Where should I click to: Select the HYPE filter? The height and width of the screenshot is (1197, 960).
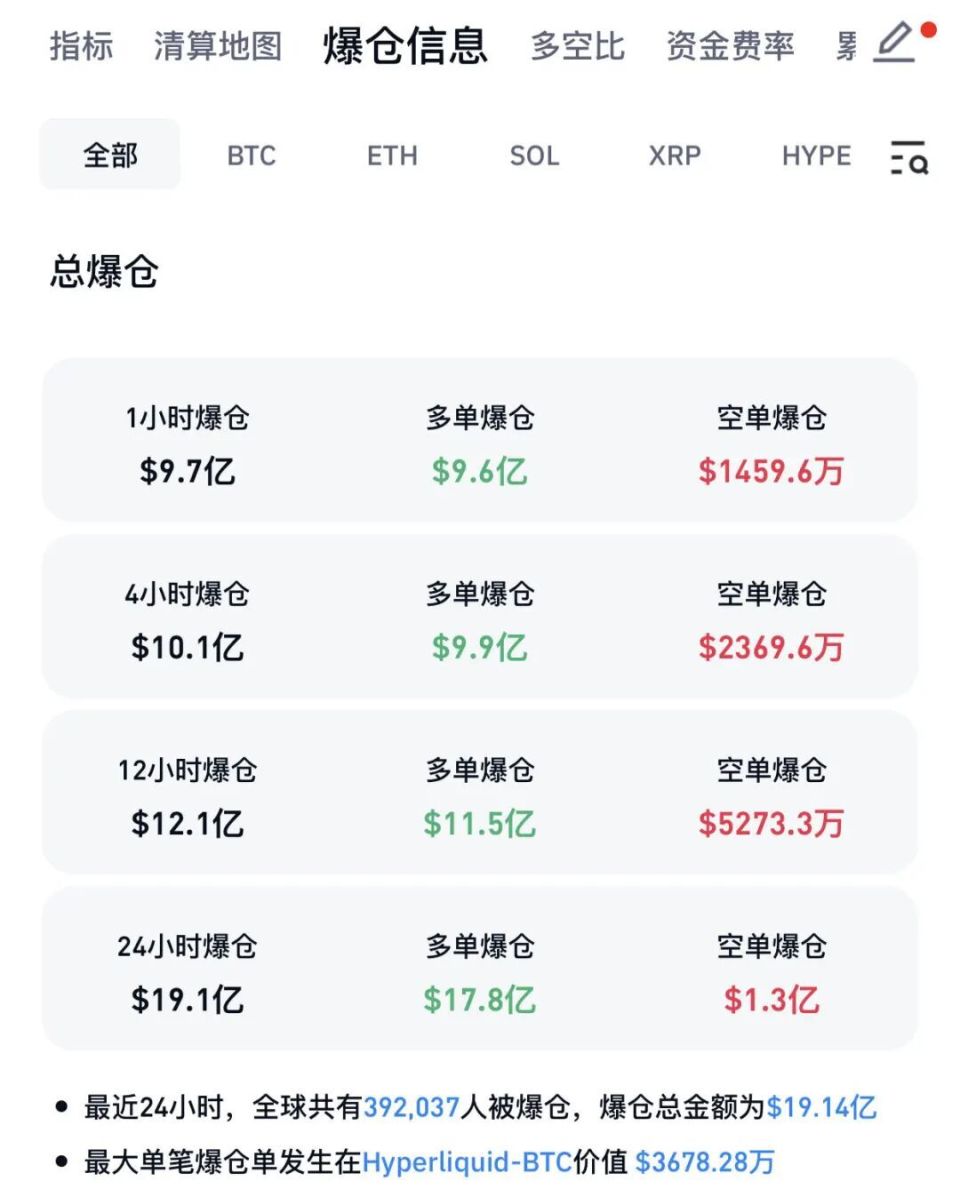point(817,156)
